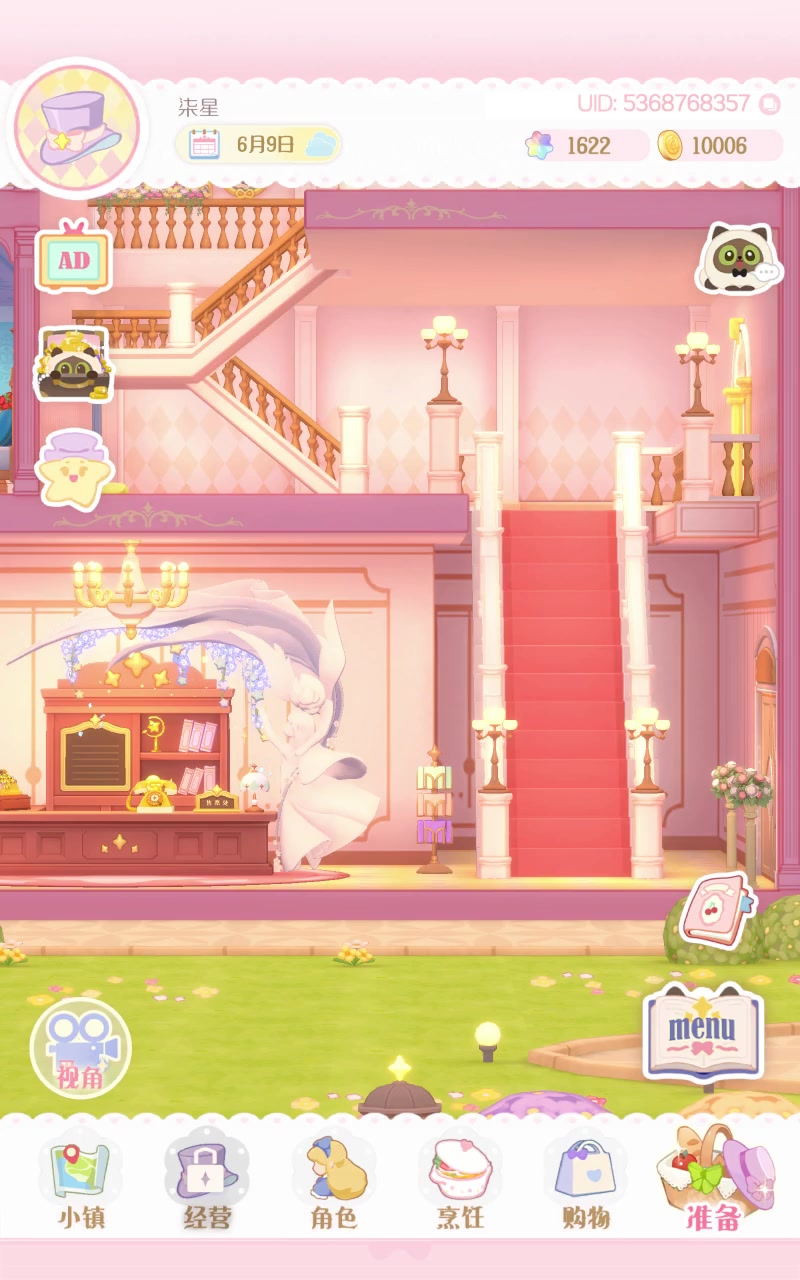Viewport: 800px width, 1280px height.
Task: Open the 6月9日 calendar chip
Action: (x=260, y=145)
